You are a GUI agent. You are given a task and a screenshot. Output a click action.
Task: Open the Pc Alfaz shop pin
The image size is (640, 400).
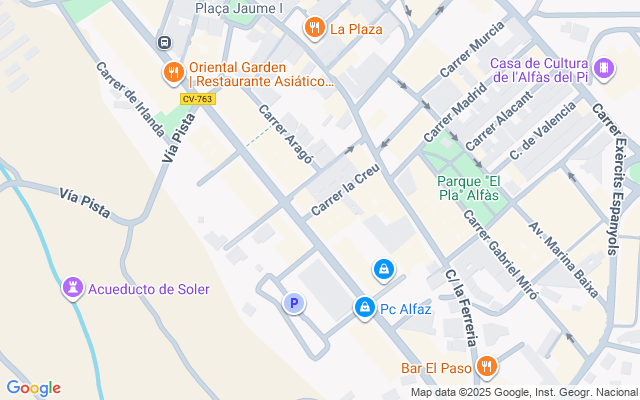click(365, 308)
